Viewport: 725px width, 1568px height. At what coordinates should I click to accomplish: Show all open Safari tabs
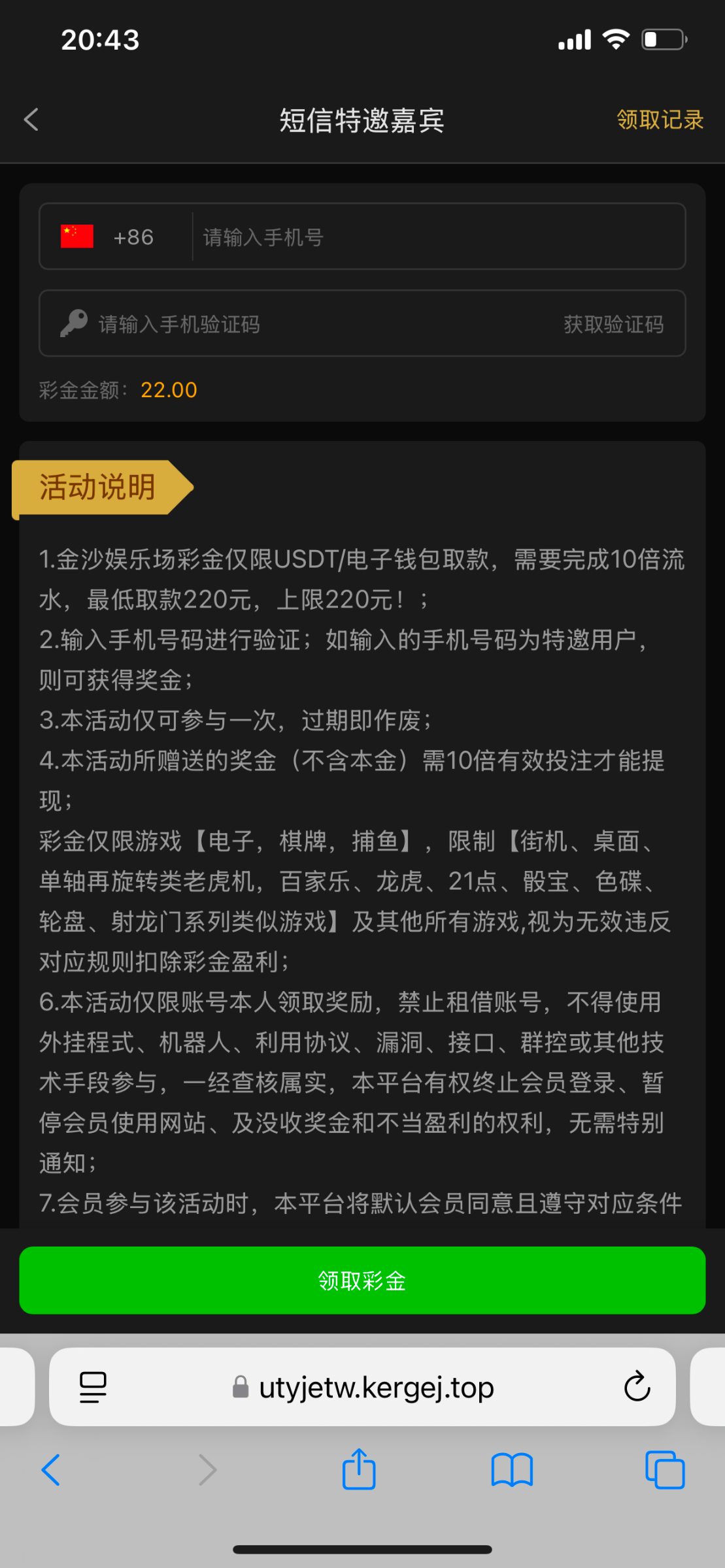tap(665, 1470)
